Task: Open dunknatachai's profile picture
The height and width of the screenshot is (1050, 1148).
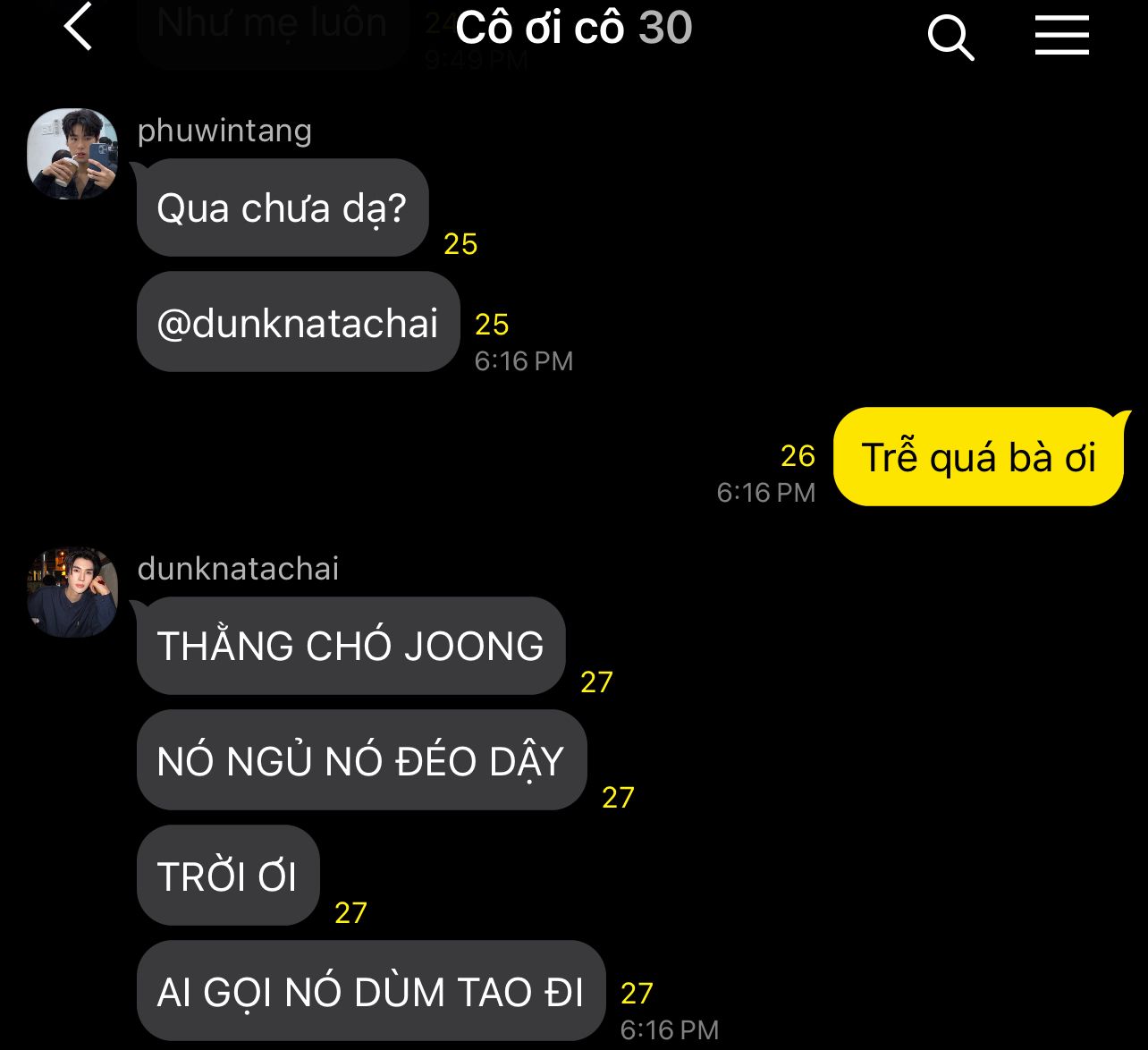Action: point(73,592)
